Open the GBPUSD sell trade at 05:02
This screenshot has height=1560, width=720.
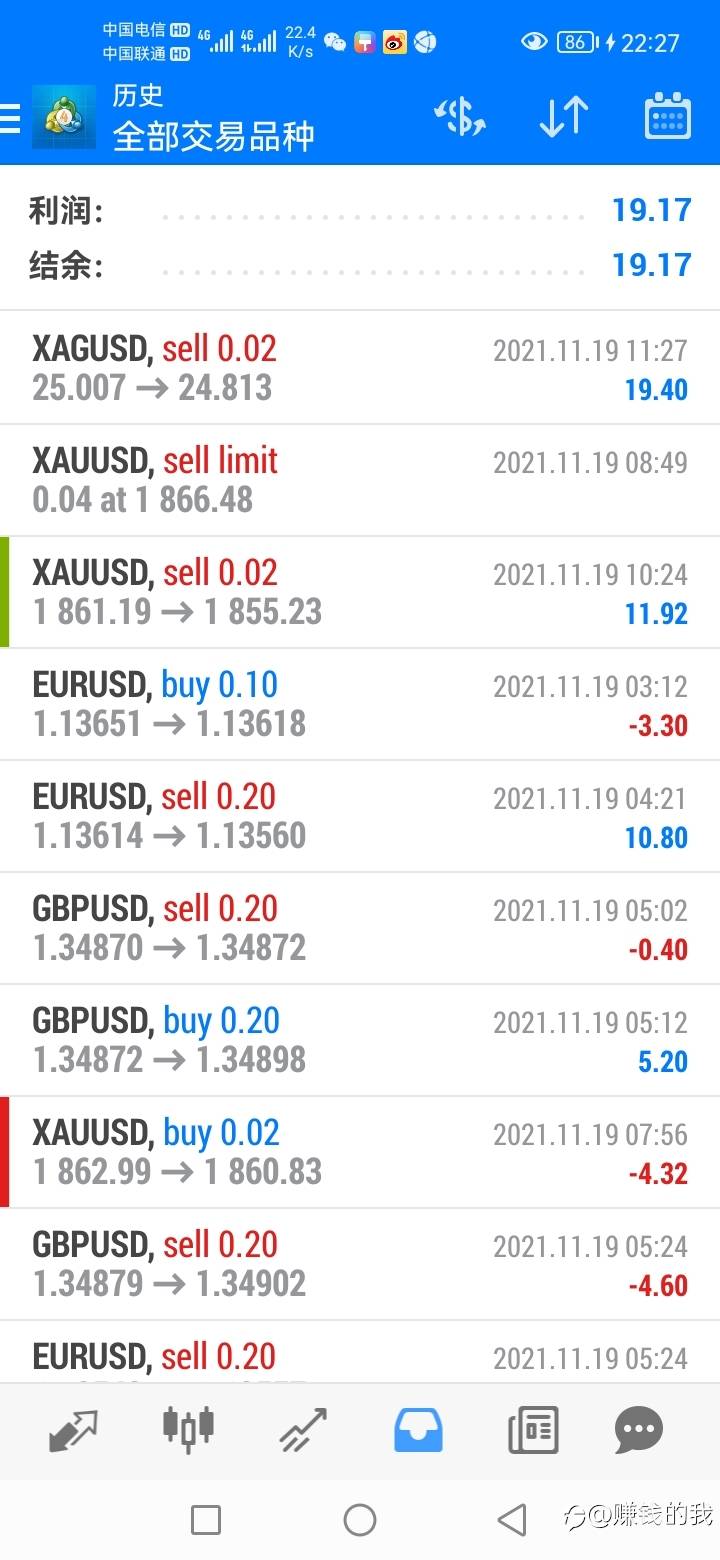click(x=360, y=928)
